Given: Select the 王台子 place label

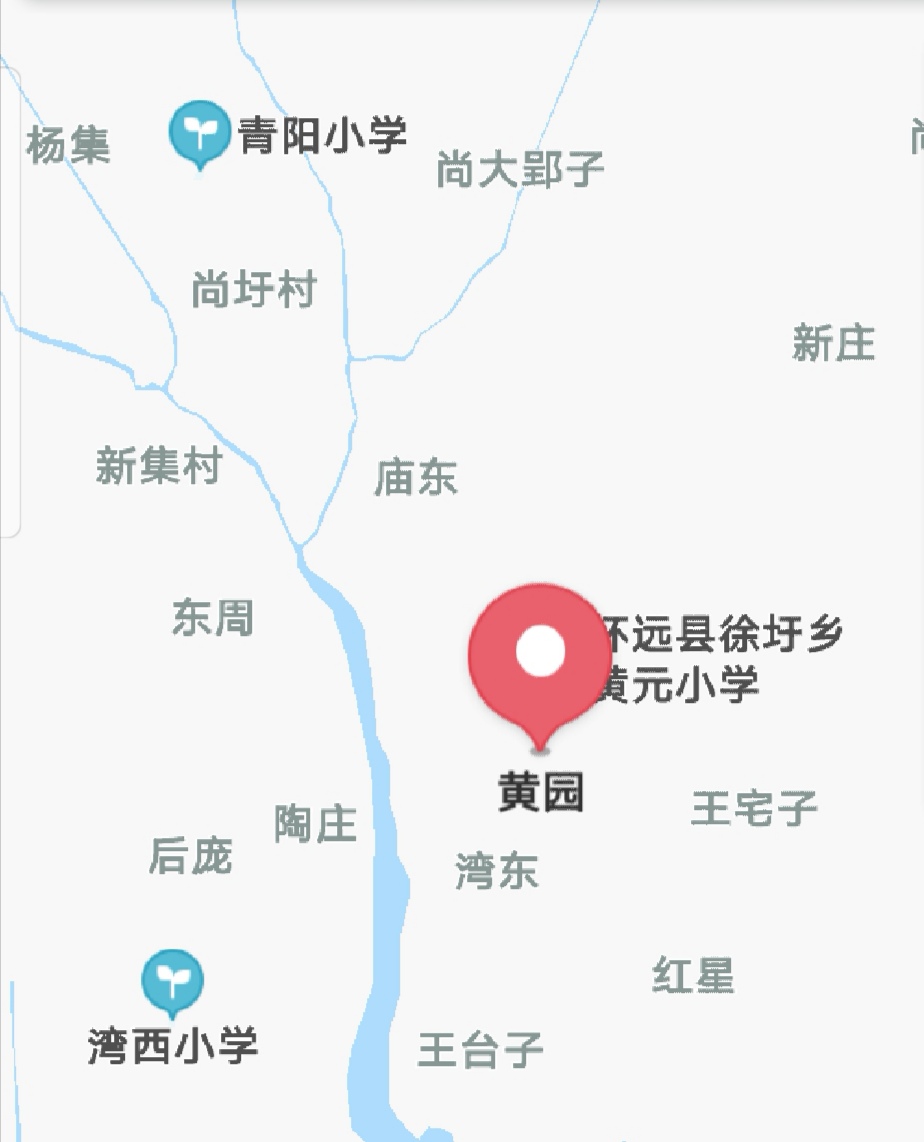Looking at the screenshot, I should (482, 1049).
